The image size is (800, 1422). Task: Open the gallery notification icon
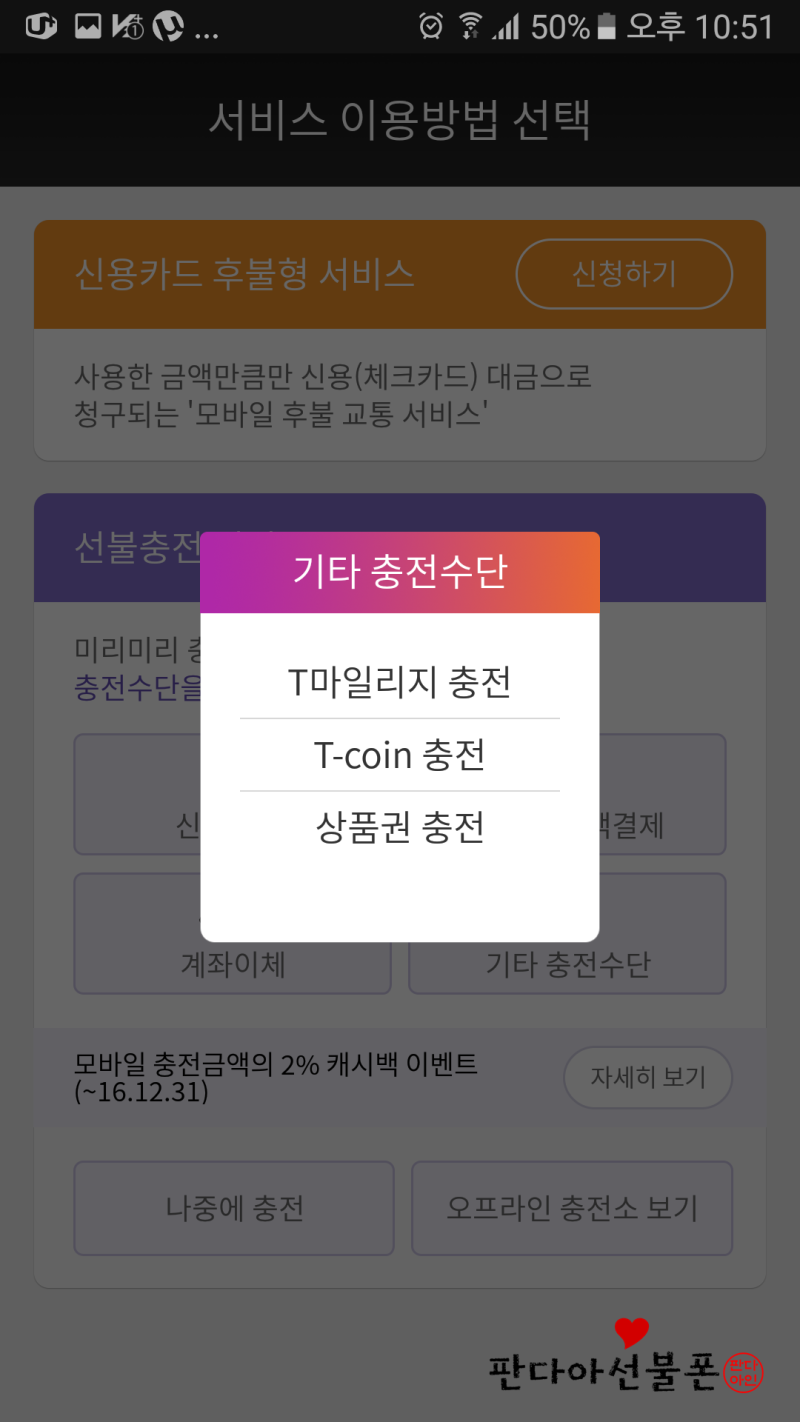(x=88, y=25)
